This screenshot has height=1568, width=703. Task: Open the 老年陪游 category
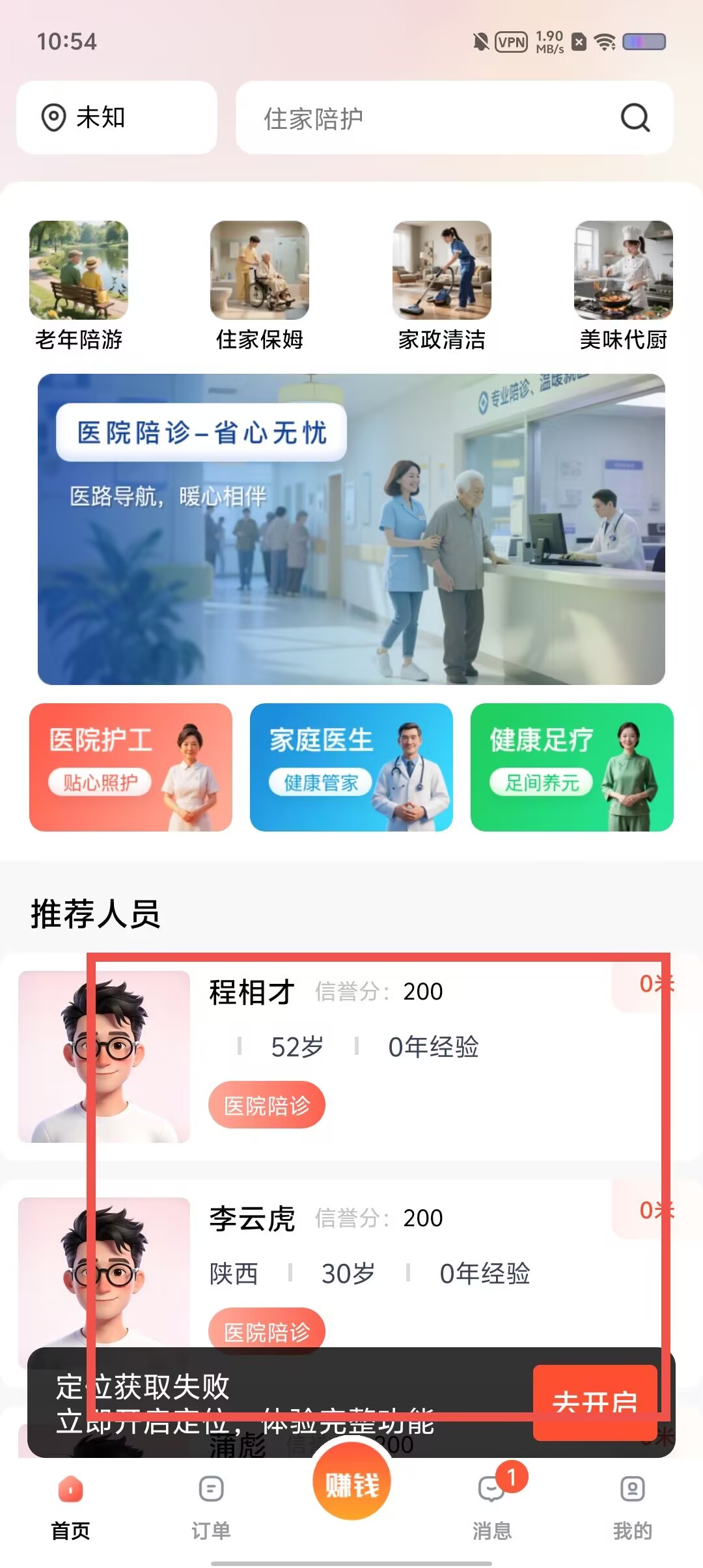pyautogui.click(x=79, y=286)
